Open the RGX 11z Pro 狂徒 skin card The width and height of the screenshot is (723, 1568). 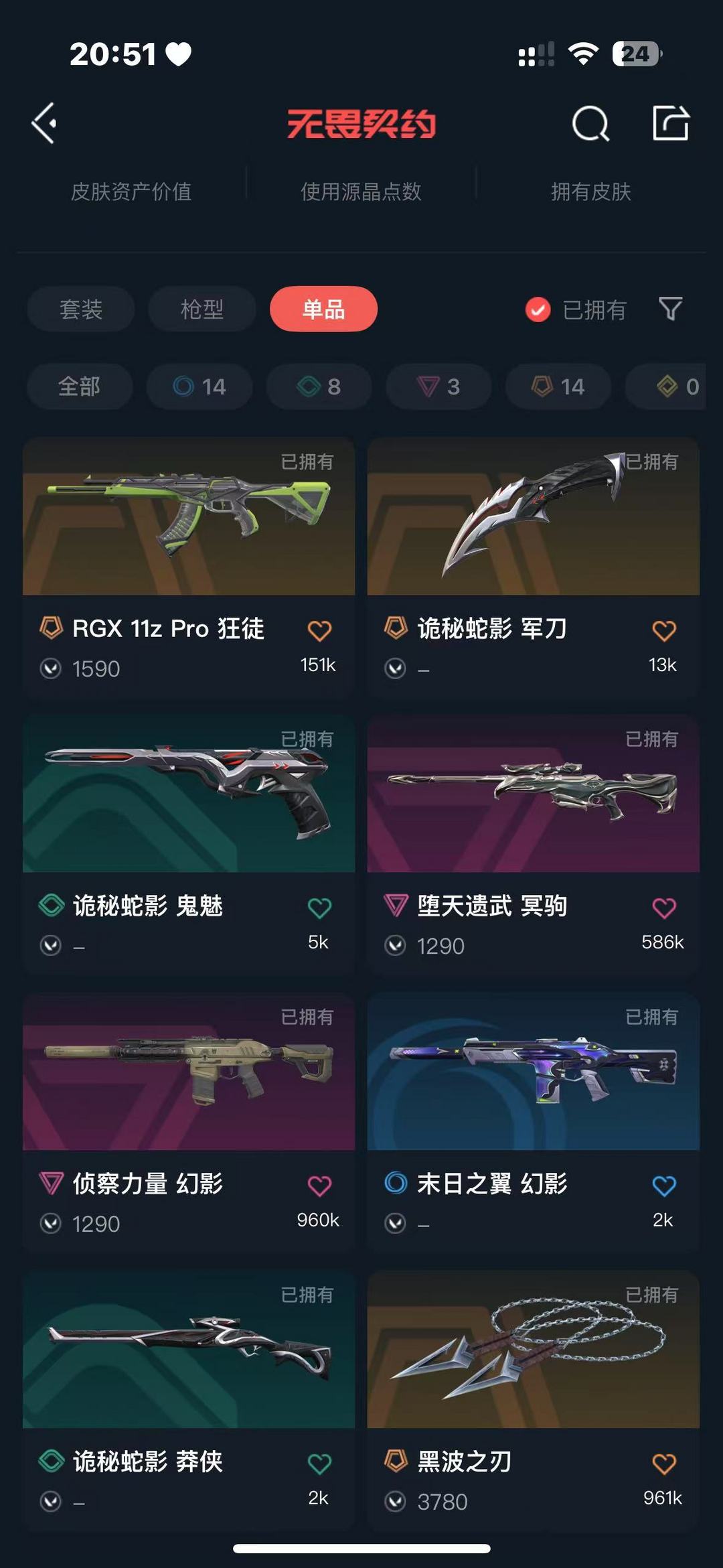click(189, 568)
